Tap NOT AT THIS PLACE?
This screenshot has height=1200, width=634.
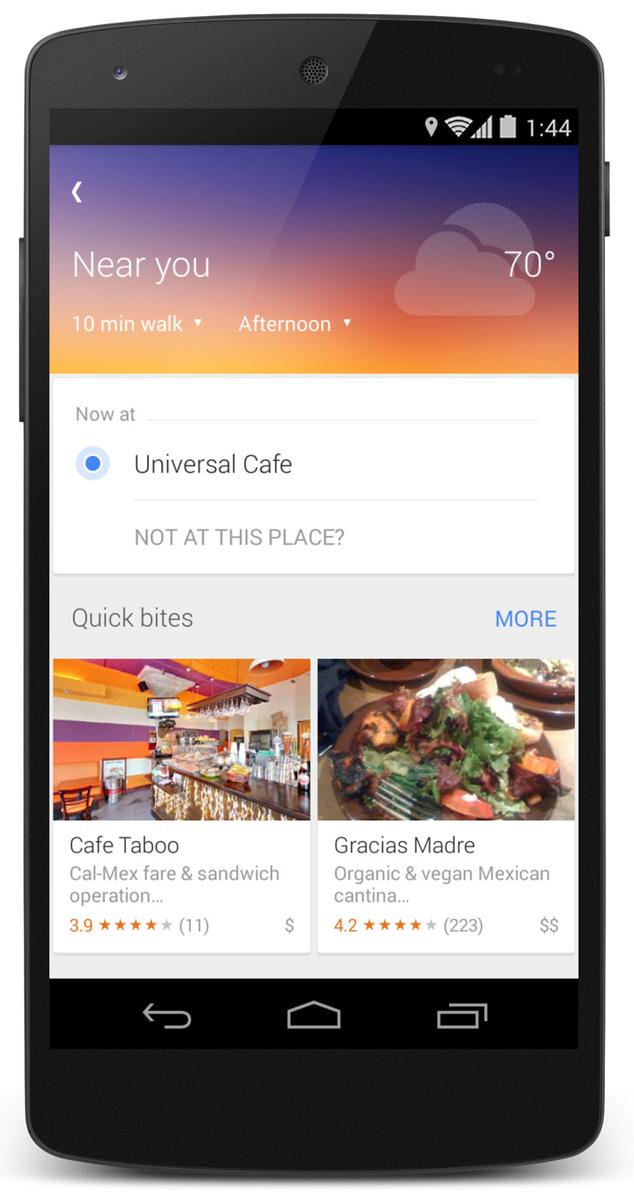pyautogui.click(x=239, y=537)
